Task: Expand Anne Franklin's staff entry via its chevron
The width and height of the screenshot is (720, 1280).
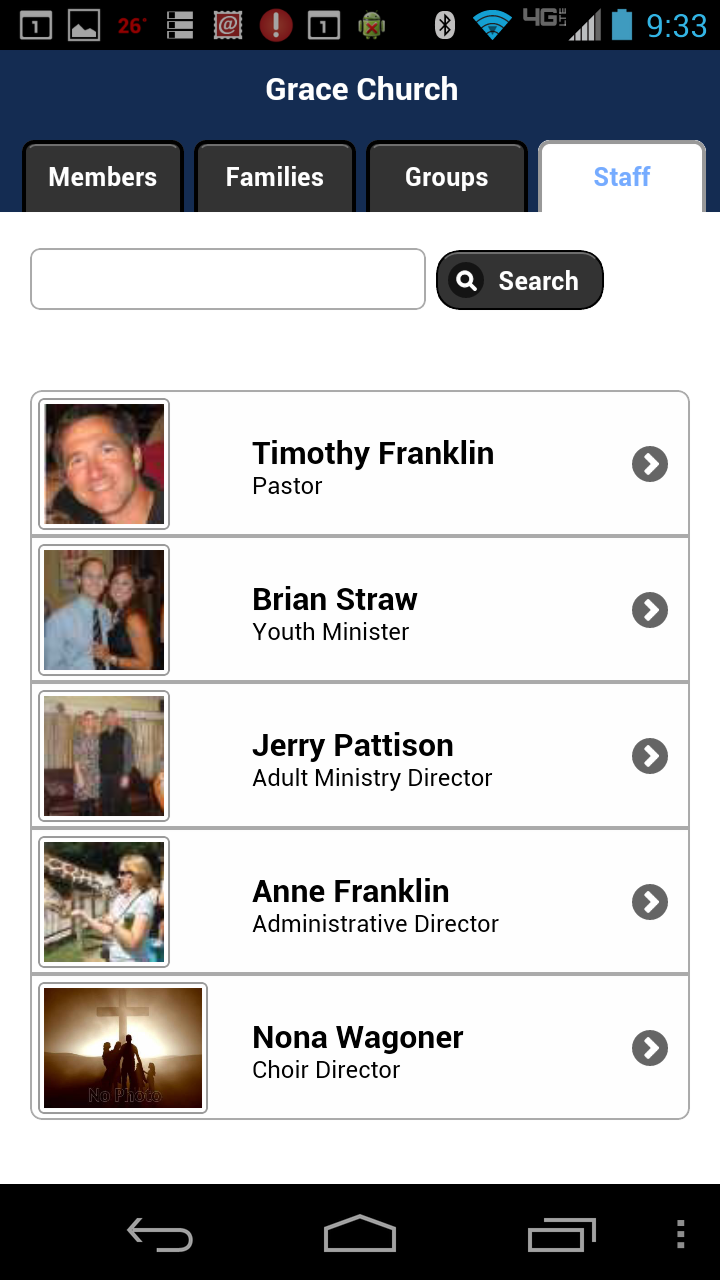Action: pos(650,902)
